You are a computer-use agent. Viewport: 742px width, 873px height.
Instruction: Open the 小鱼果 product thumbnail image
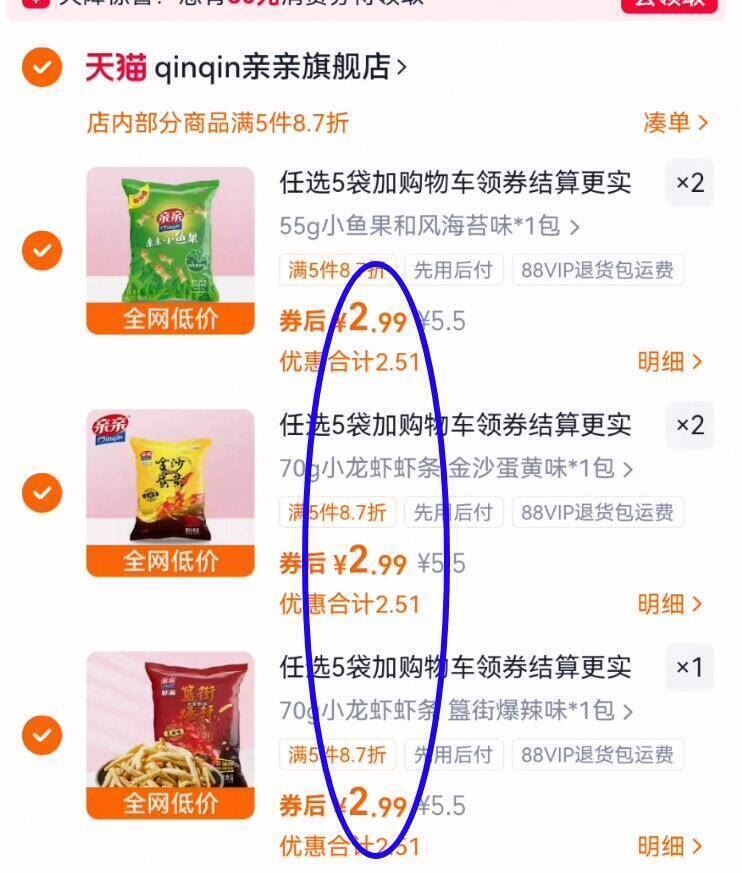click(x=170, y=244)
